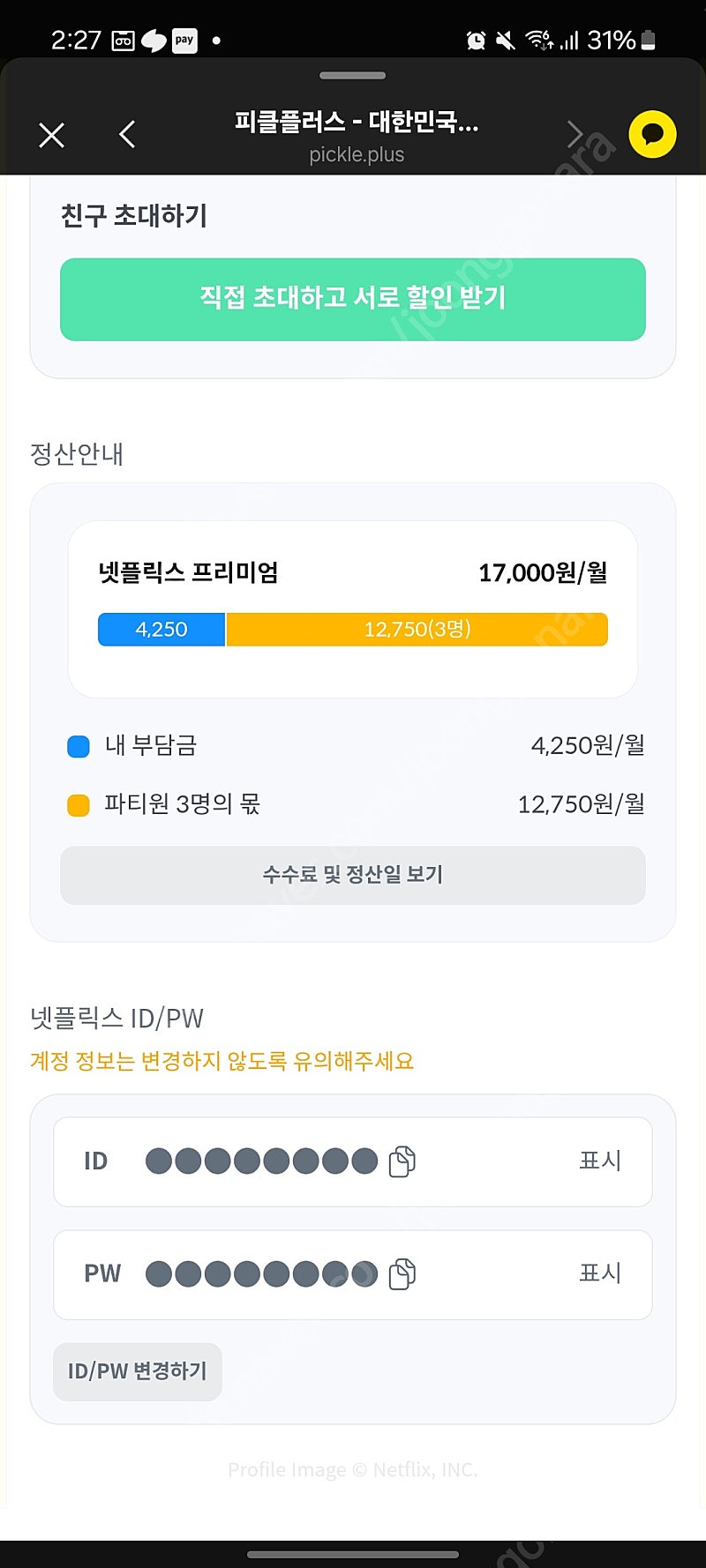Open the yellow KakaoTalk chat bubble button
Screen dimensions: 706x1568
click(652, 134)
